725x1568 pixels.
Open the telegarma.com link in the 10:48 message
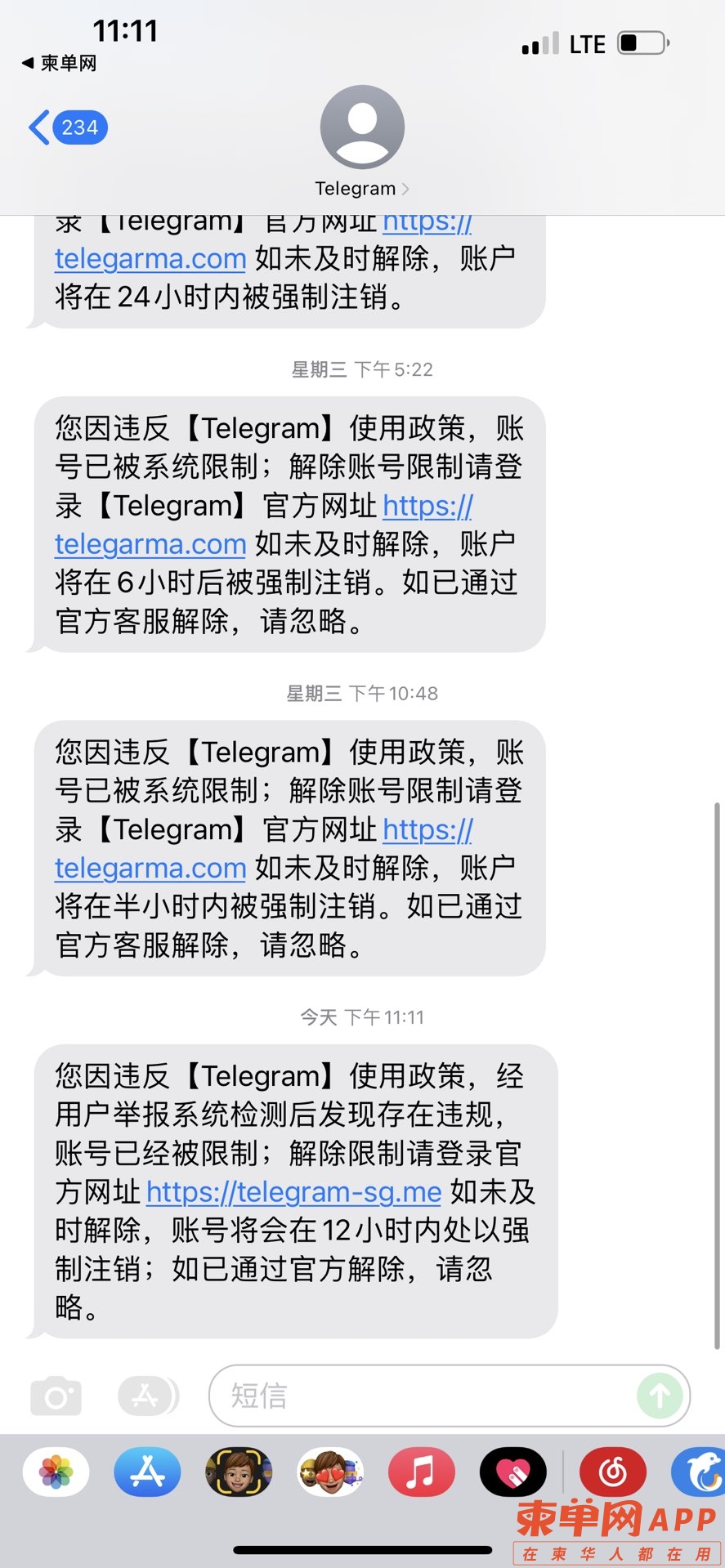coord(150,868)
